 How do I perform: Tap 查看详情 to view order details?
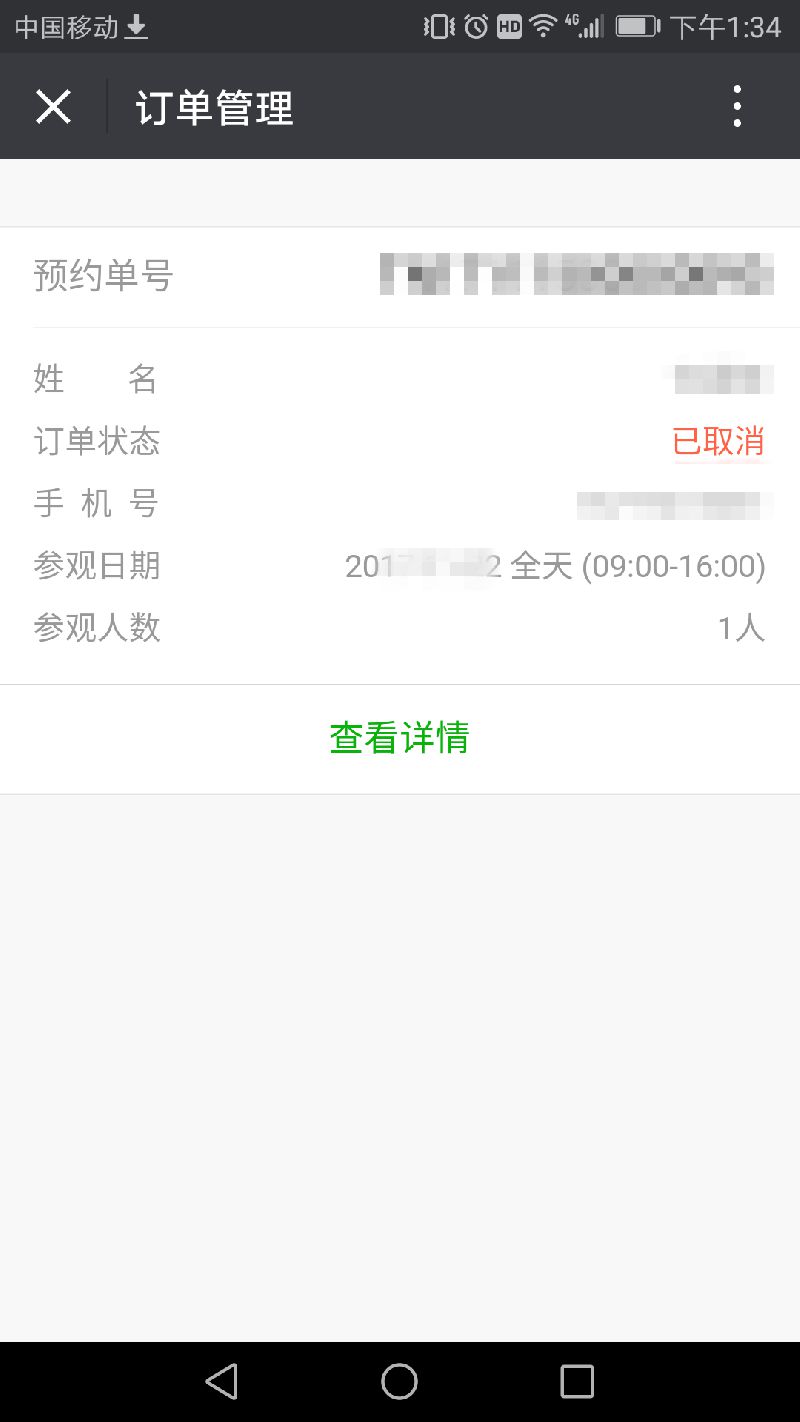[400, 738]
